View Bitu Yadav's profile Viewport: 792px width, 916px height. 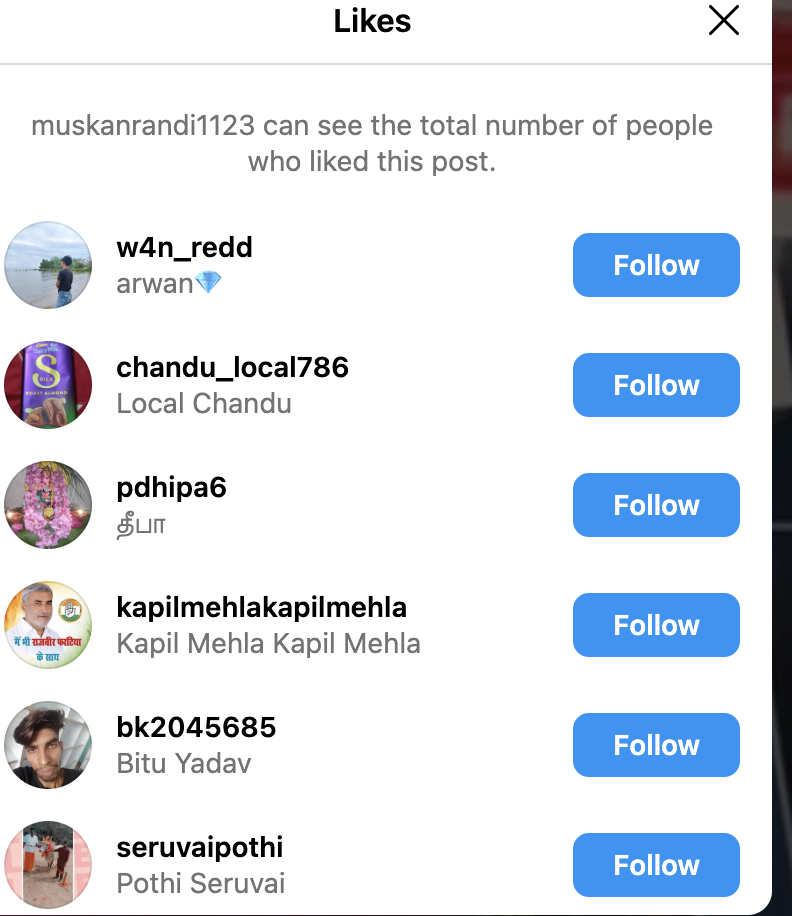click(x=196, y=727)
